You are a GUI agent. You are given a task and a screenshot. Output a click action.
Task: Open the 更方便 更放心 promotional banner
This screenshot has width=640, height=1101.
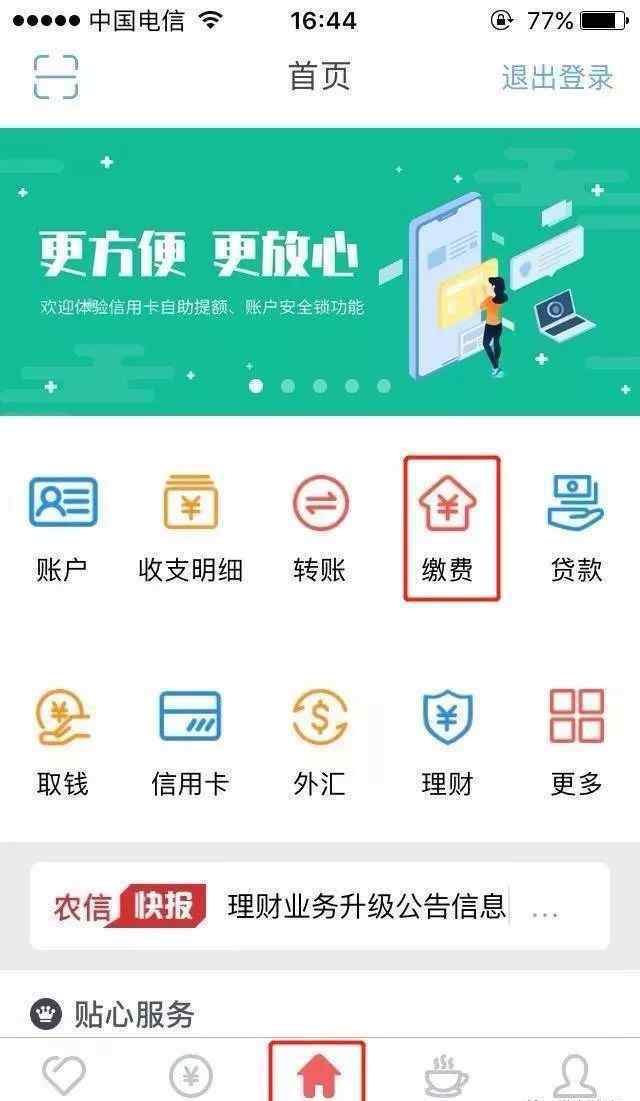[x=320, y=272]
